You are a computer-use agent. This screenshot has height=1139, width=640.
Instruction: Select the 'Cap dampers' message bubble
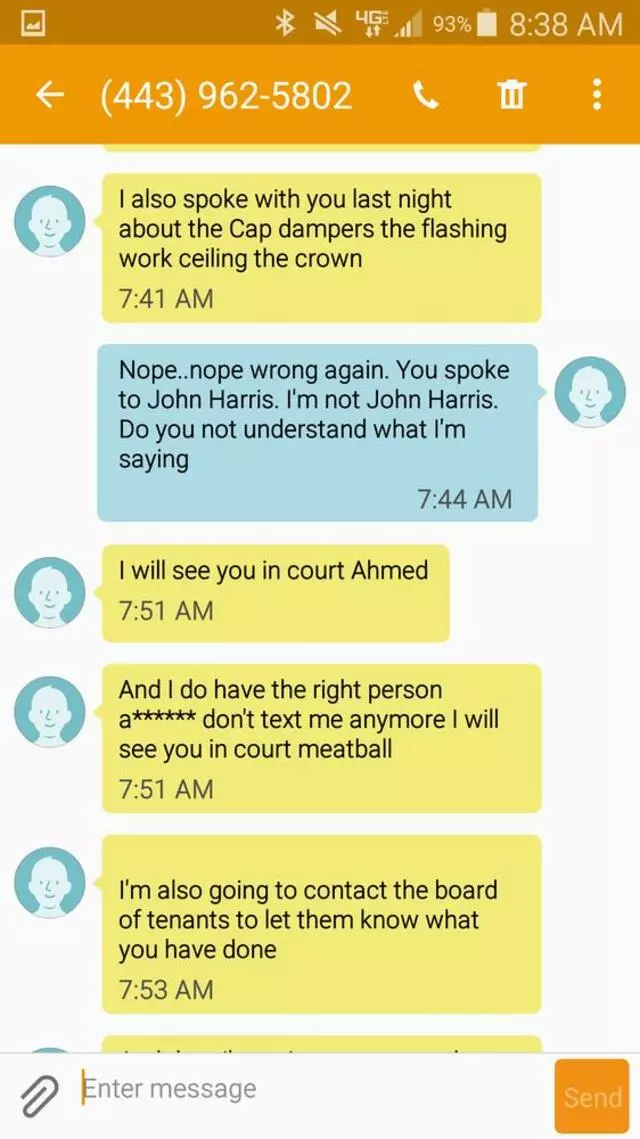[321, 248]
